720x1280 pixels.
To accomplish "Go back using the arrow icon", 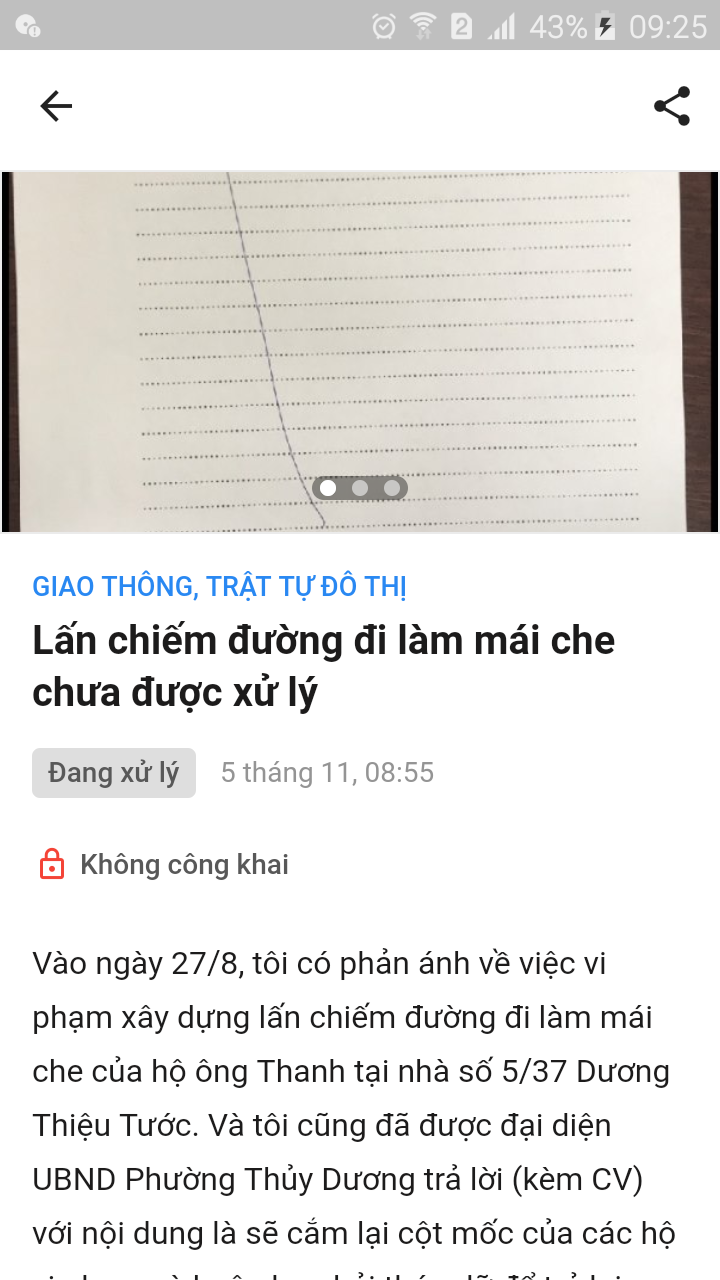I will coord(56,106).
